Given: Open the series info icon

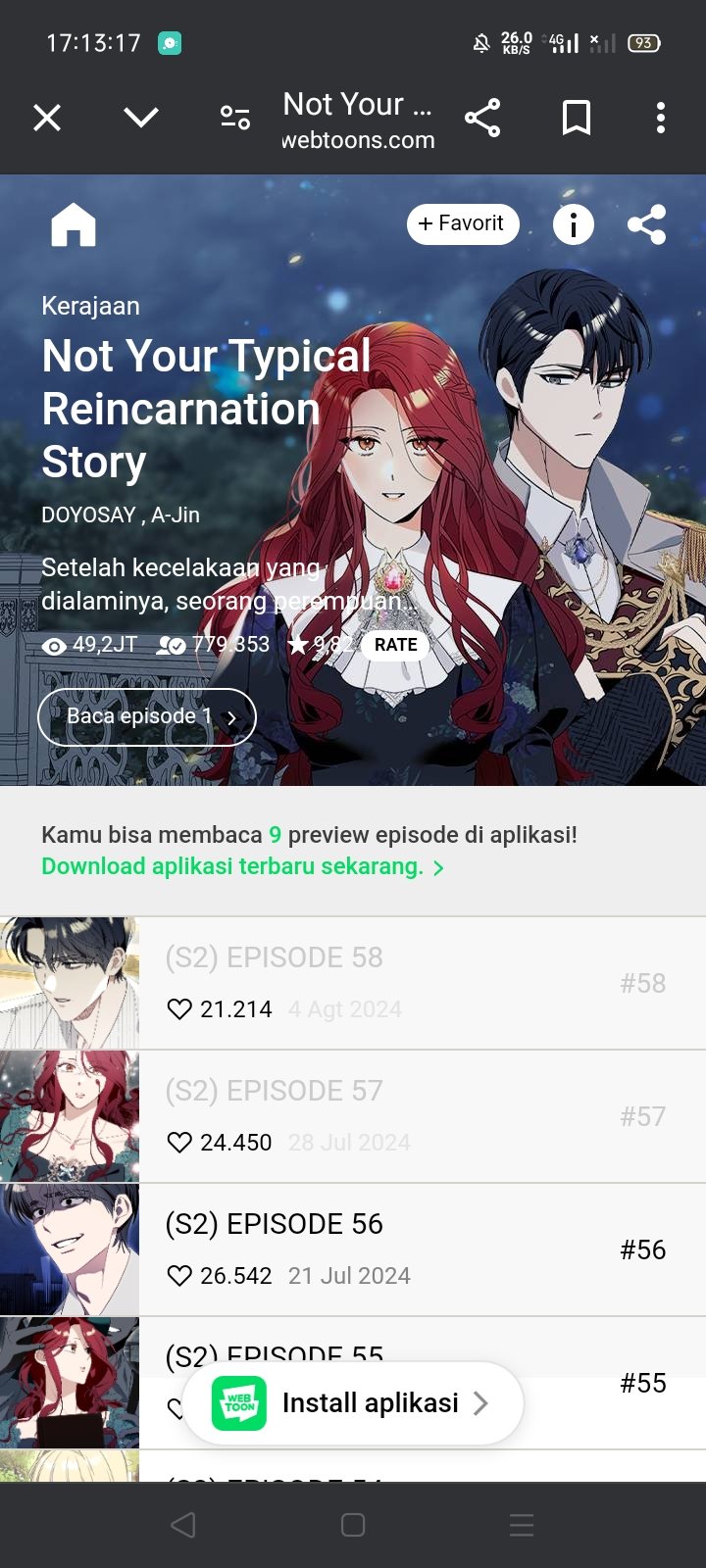Looking at the screenshot, I should pos(574,224).
